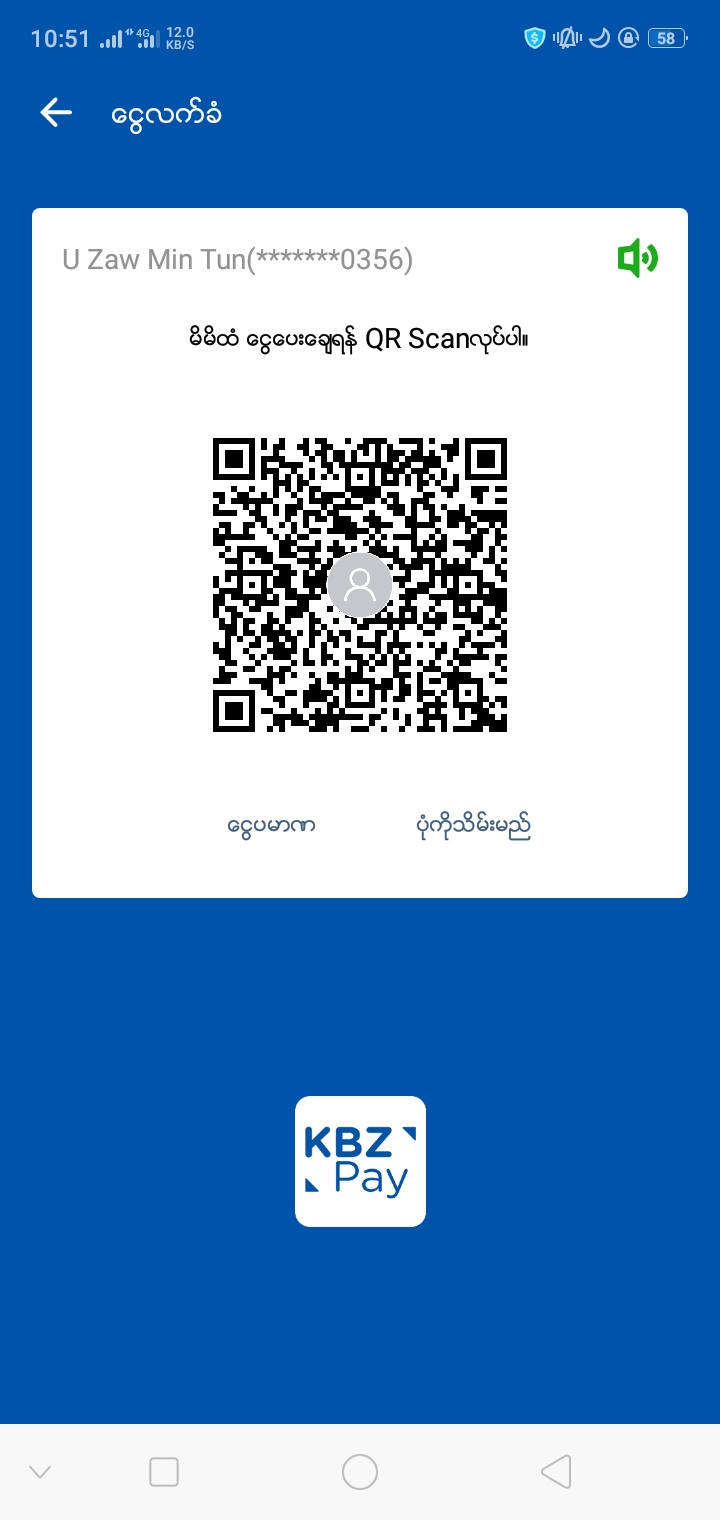This screenshot has height=1520, width=720.
Task: Open the recent apps square button
Action: 164,1471
